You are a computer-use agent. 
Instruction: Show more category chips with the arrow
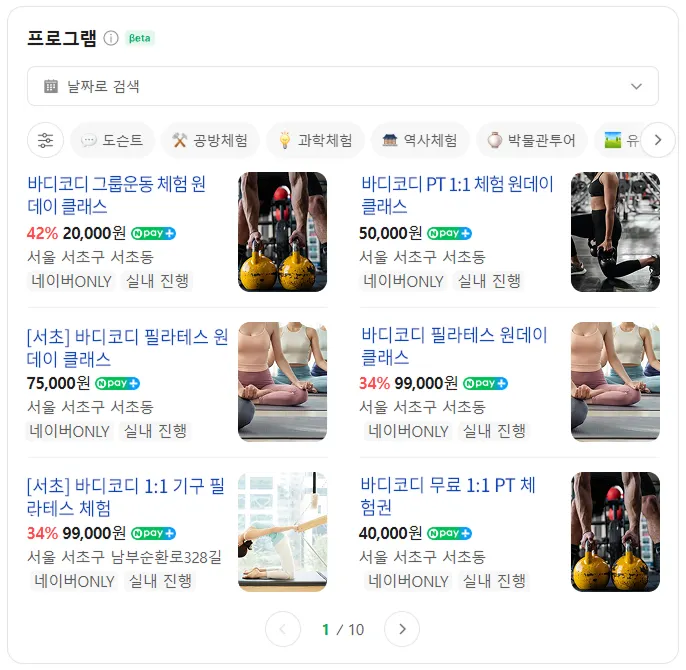657,140
